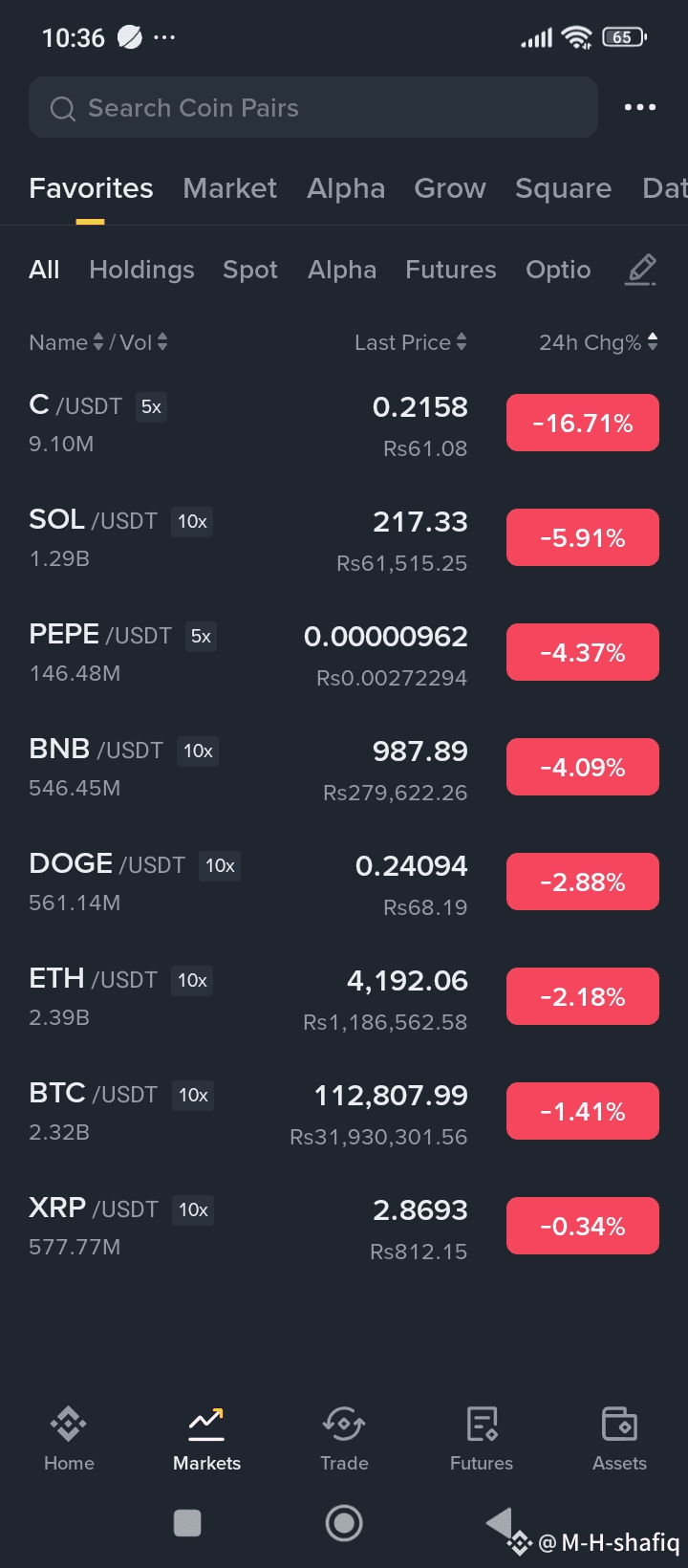
Task: Sort the list by Last Price
Action: 410,342
